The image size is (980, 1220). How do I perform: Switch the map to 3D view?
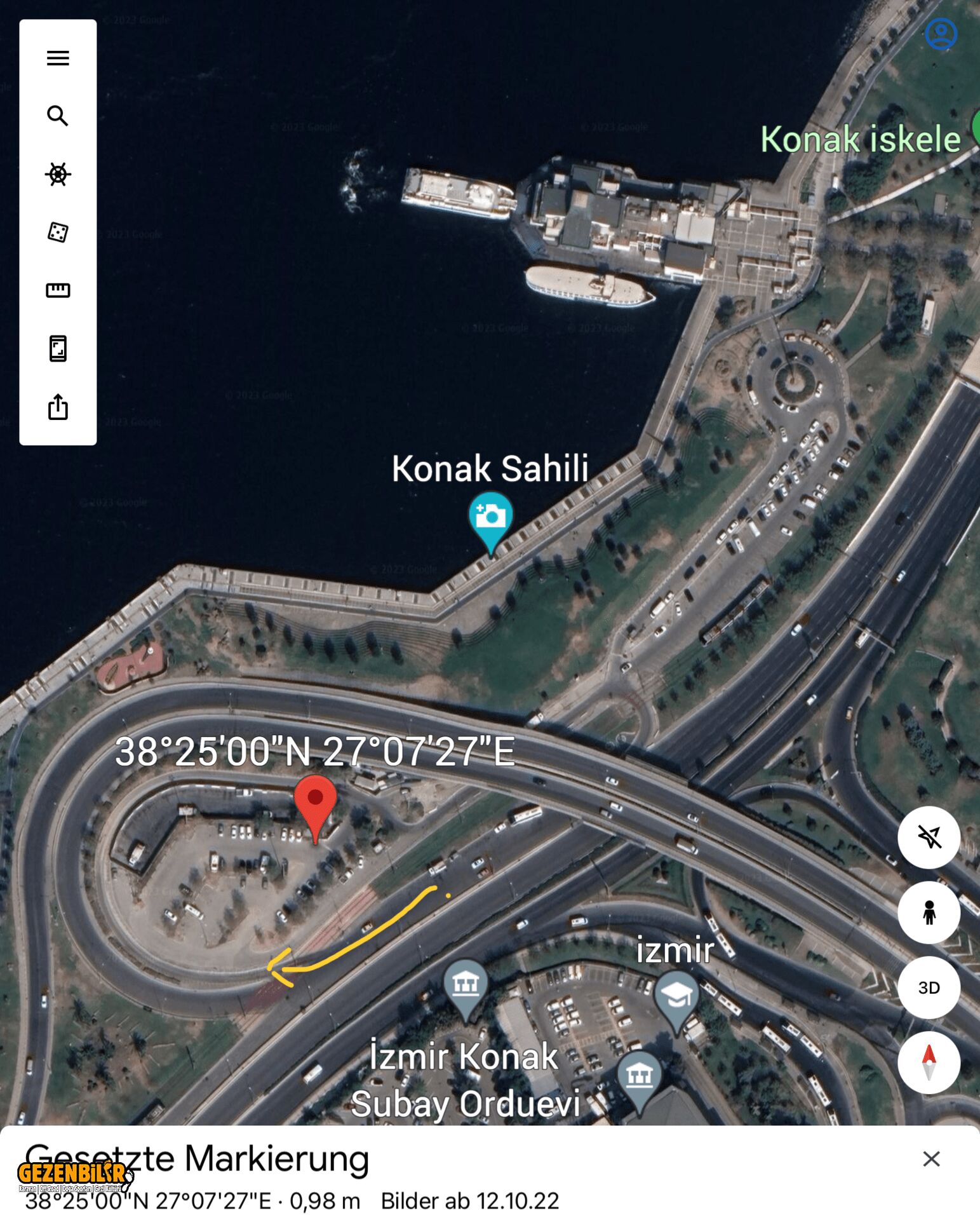point(929,987)
